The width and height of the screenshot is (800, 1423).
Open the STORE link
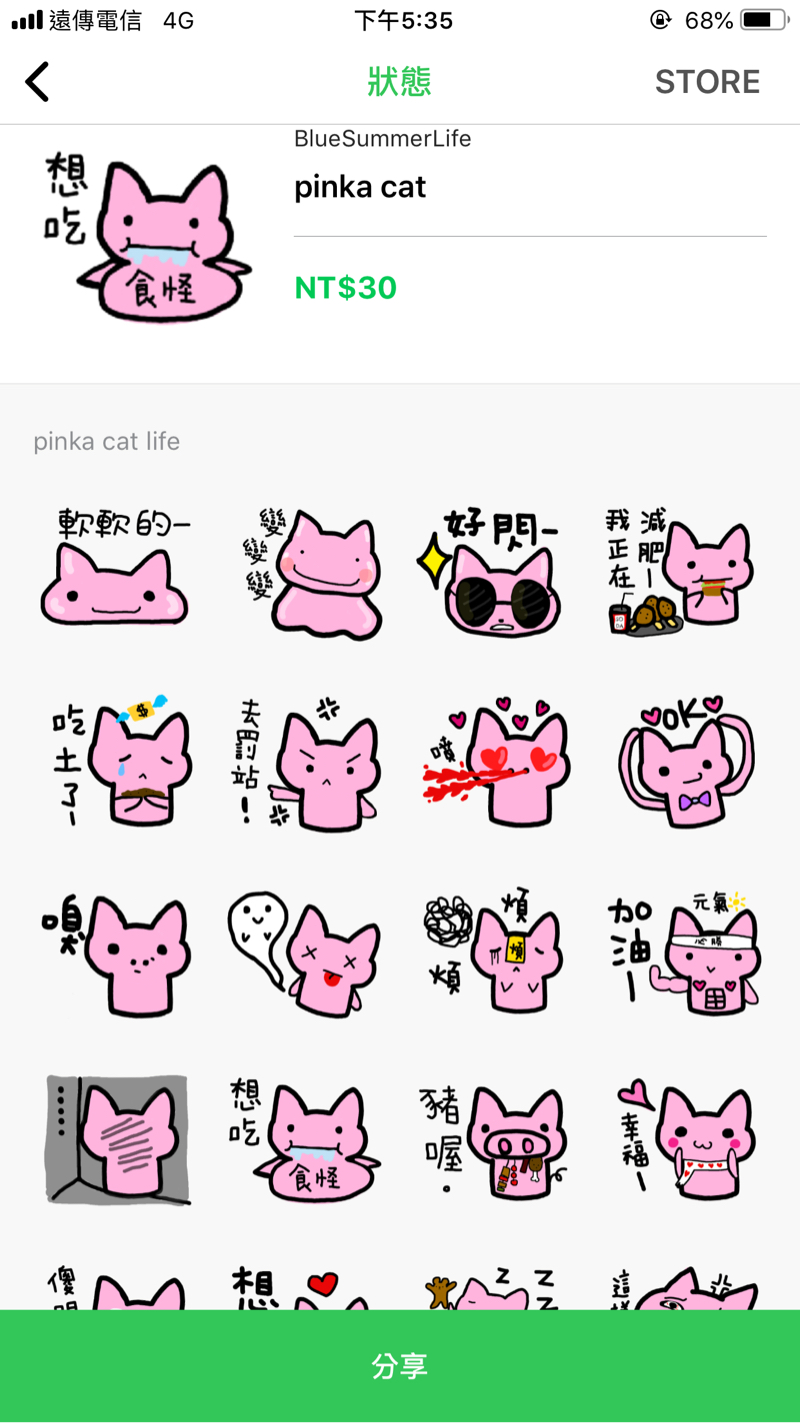click(707, 82)
